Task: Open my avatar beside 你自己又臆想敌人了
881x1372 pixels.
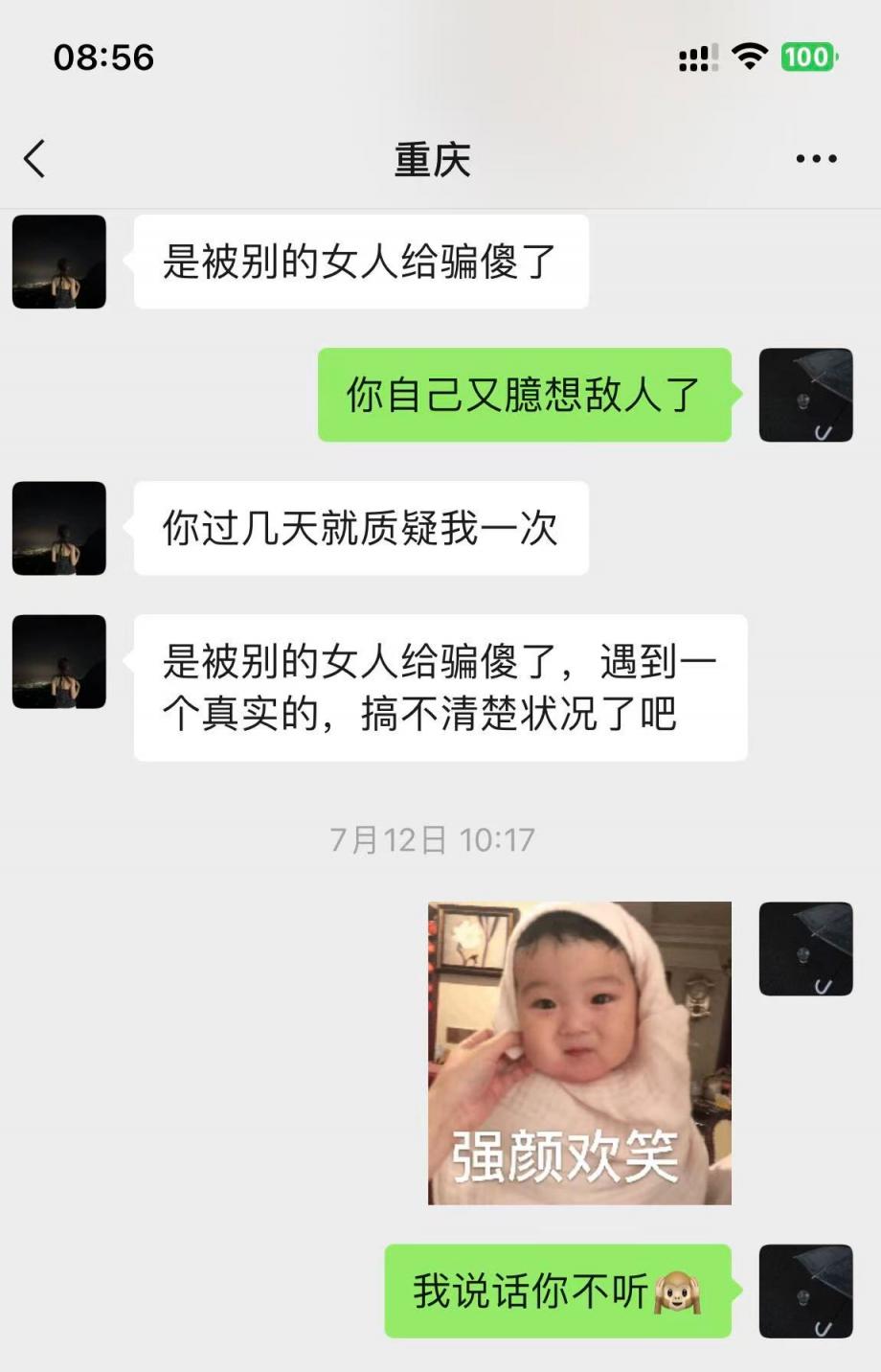Action: (805, 395)
